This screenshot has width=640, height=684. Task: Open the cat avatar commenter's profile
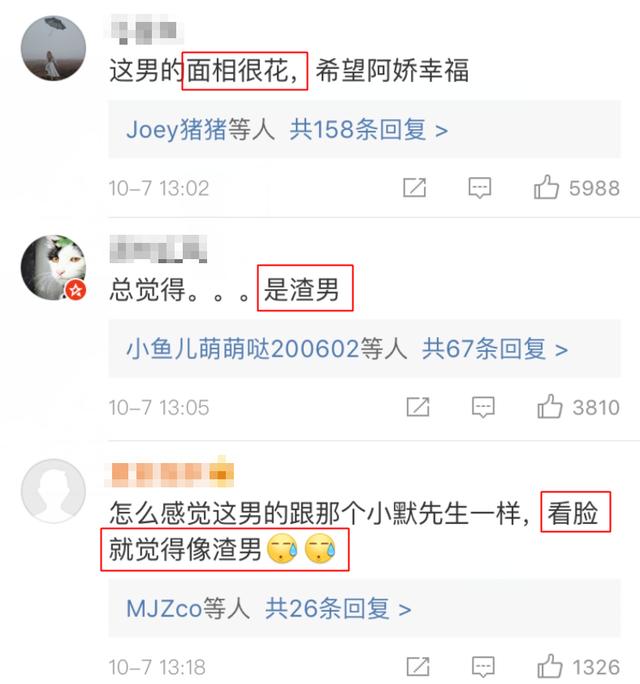(x=53, y=268)
